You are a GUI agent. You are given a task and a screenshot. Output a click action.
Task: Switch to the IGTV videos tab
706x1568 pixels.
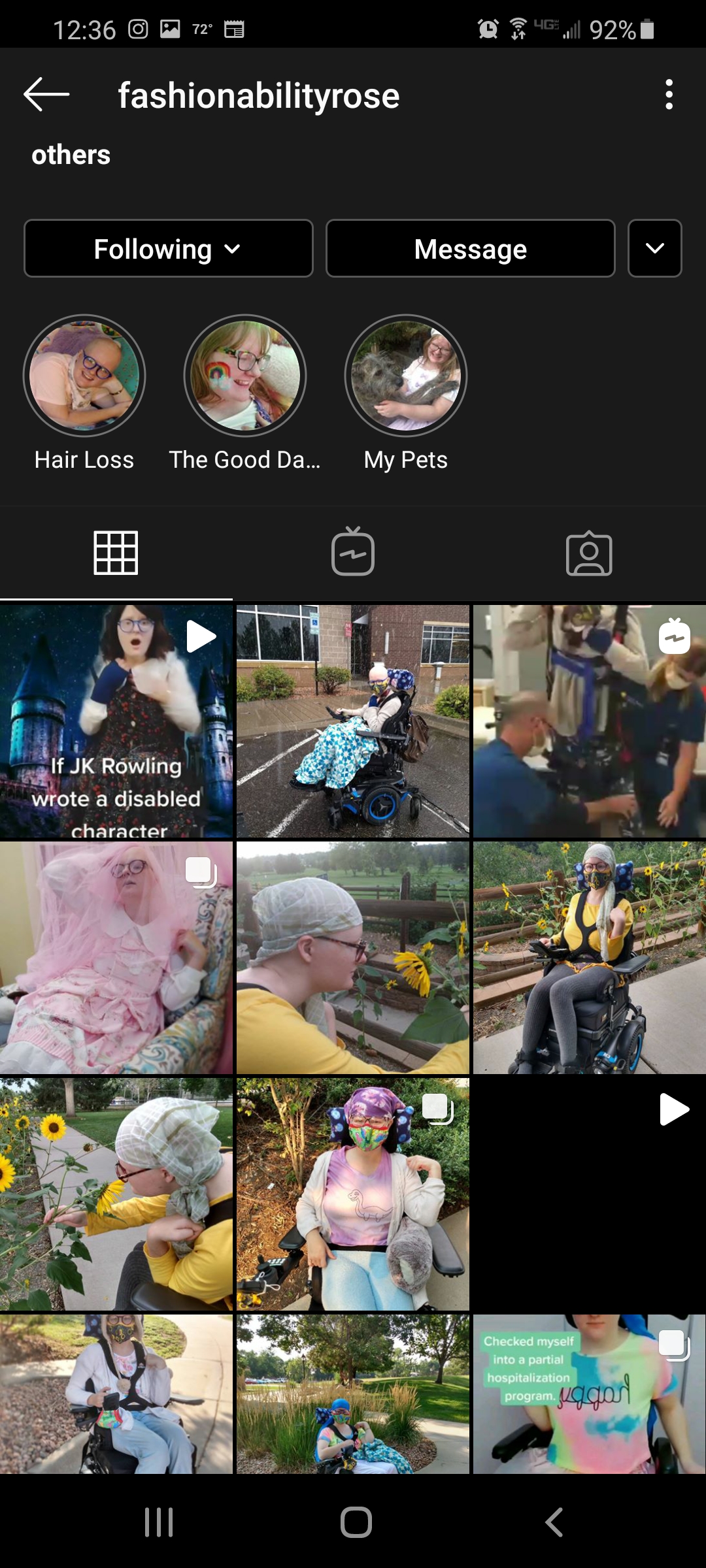click(353, 553)
